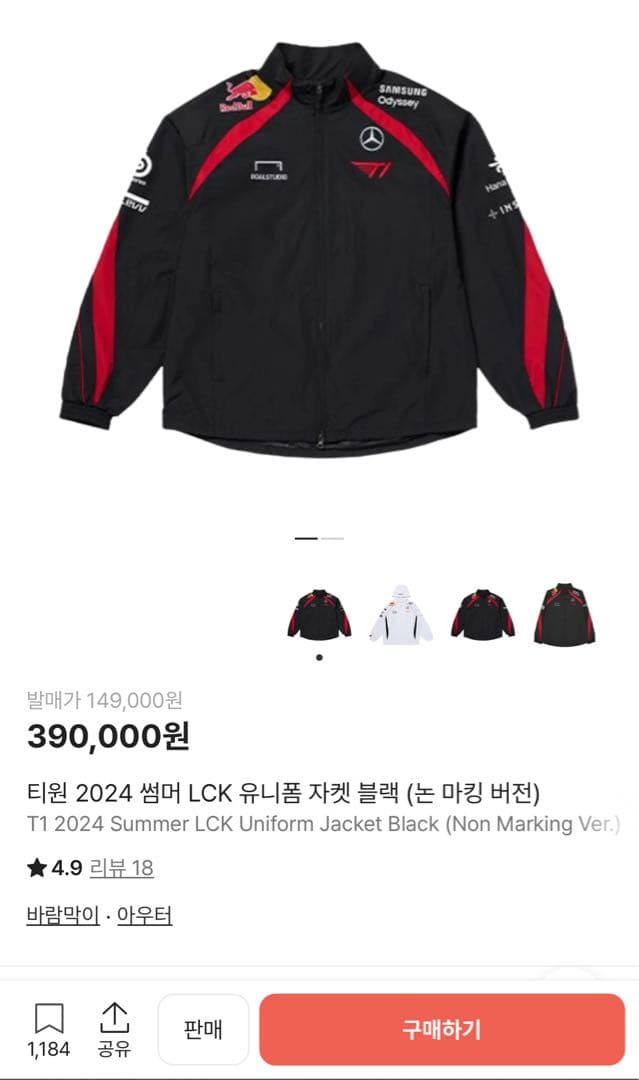Viewport: 639px width, 1080px height.
Task: Open the 바람막이 category link
Action: click(x=63, y=915)
